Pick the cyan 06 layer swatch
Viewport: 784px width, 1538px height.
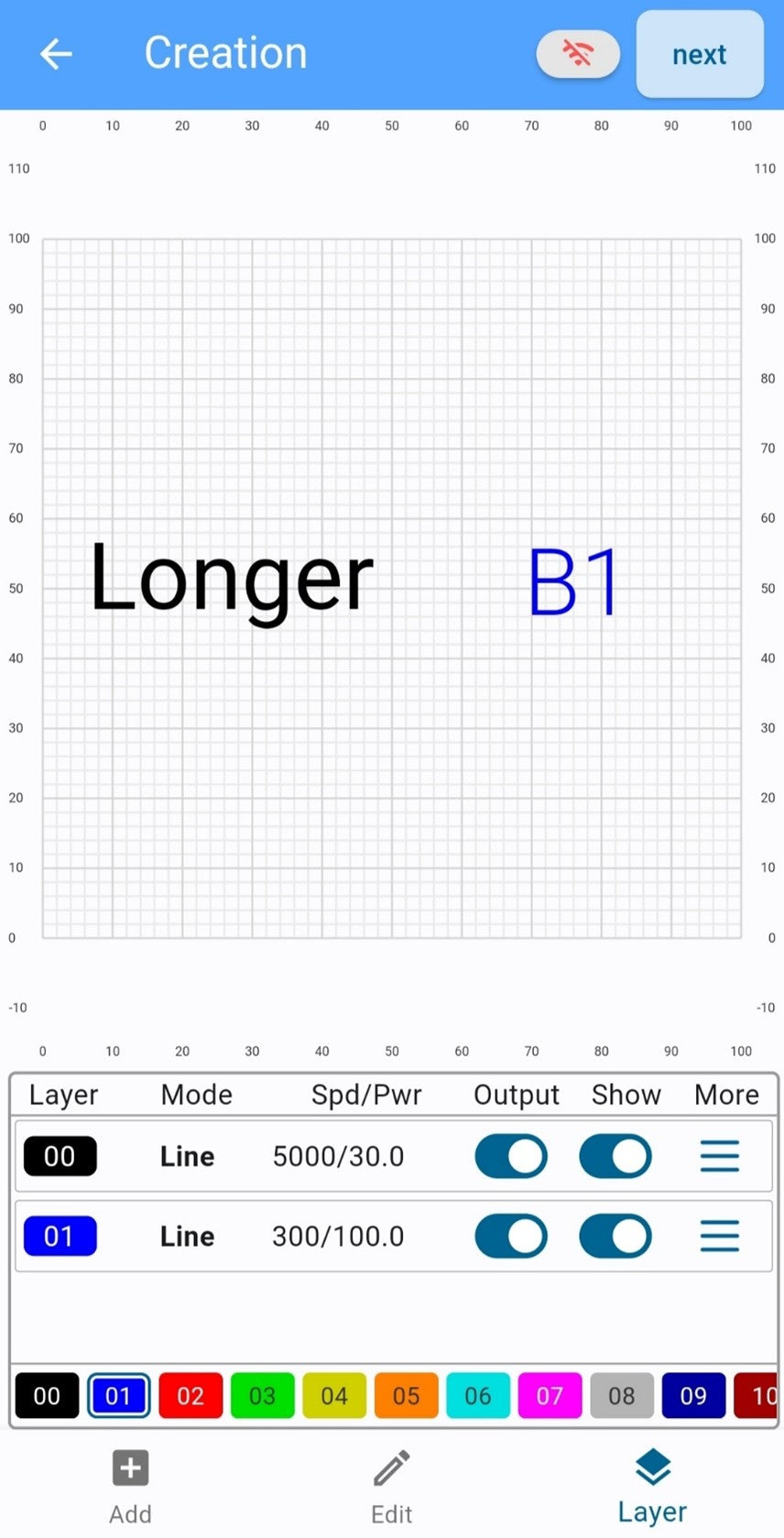coord(478,1395)
